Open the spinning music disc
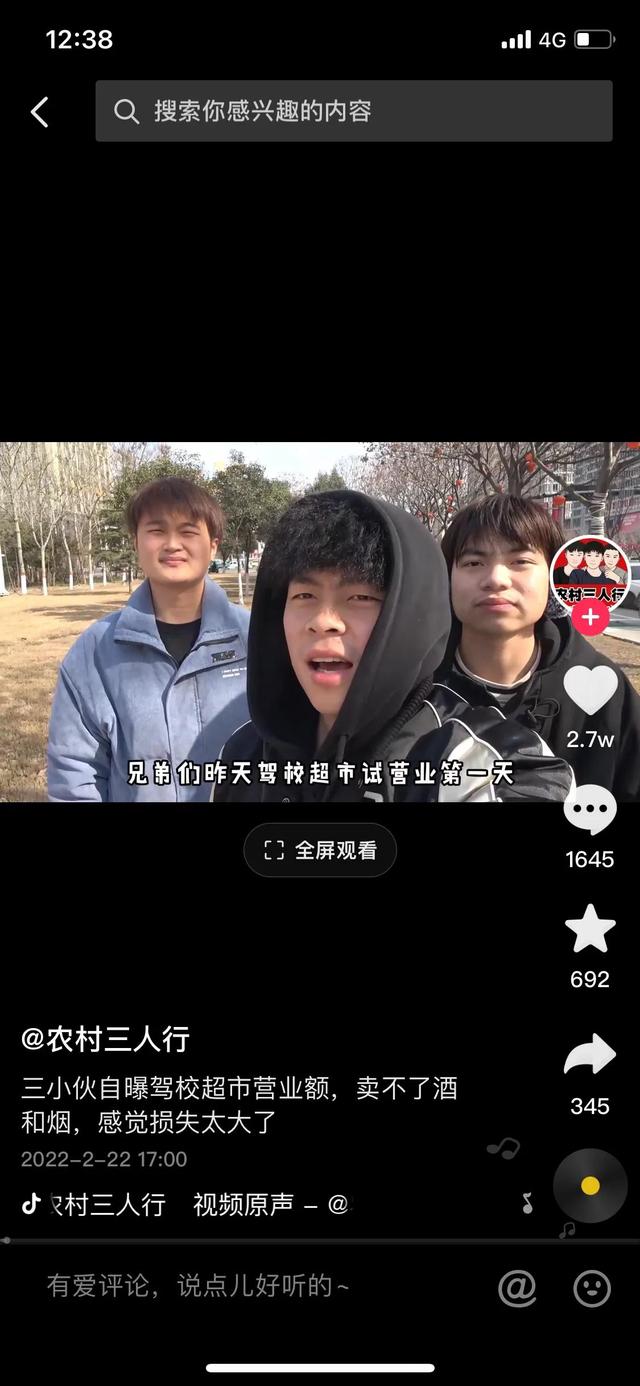 click(x=590, y=1186)
